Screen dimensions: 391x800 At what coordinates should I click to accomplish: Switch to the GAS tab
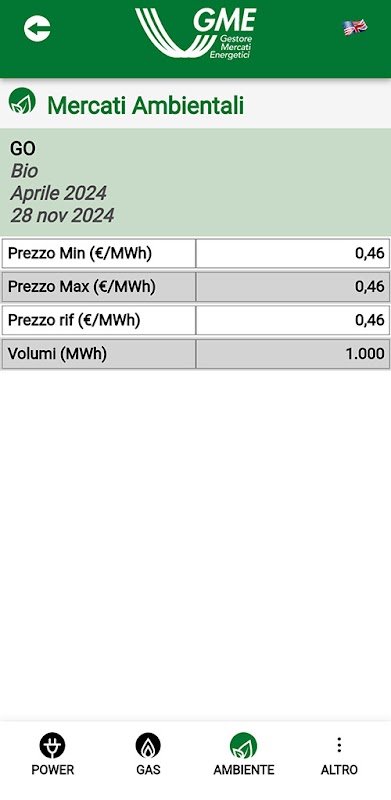point(148,754)
